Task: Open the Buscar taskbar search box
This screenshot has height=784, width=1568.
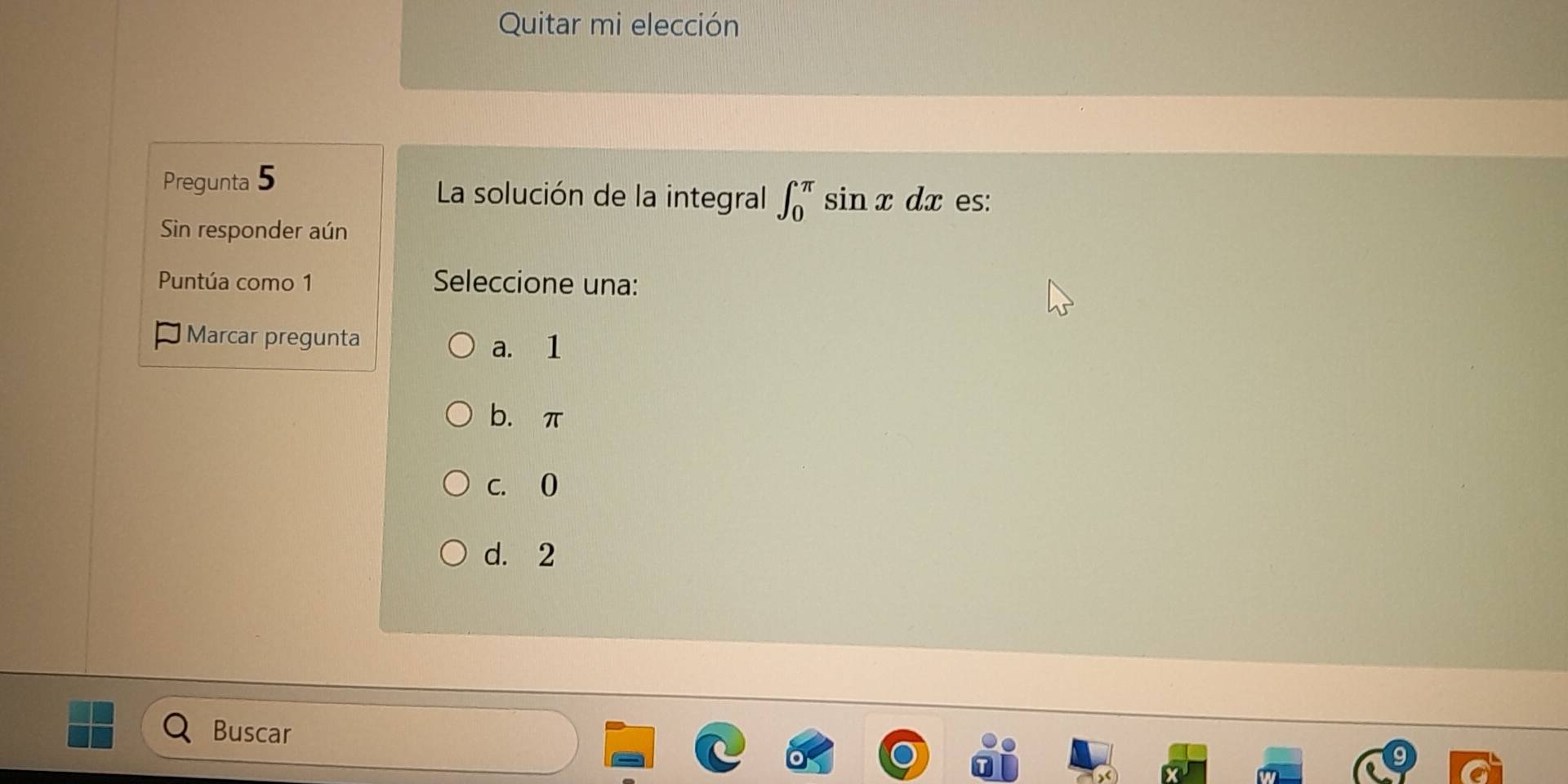Action: point(359,733)
